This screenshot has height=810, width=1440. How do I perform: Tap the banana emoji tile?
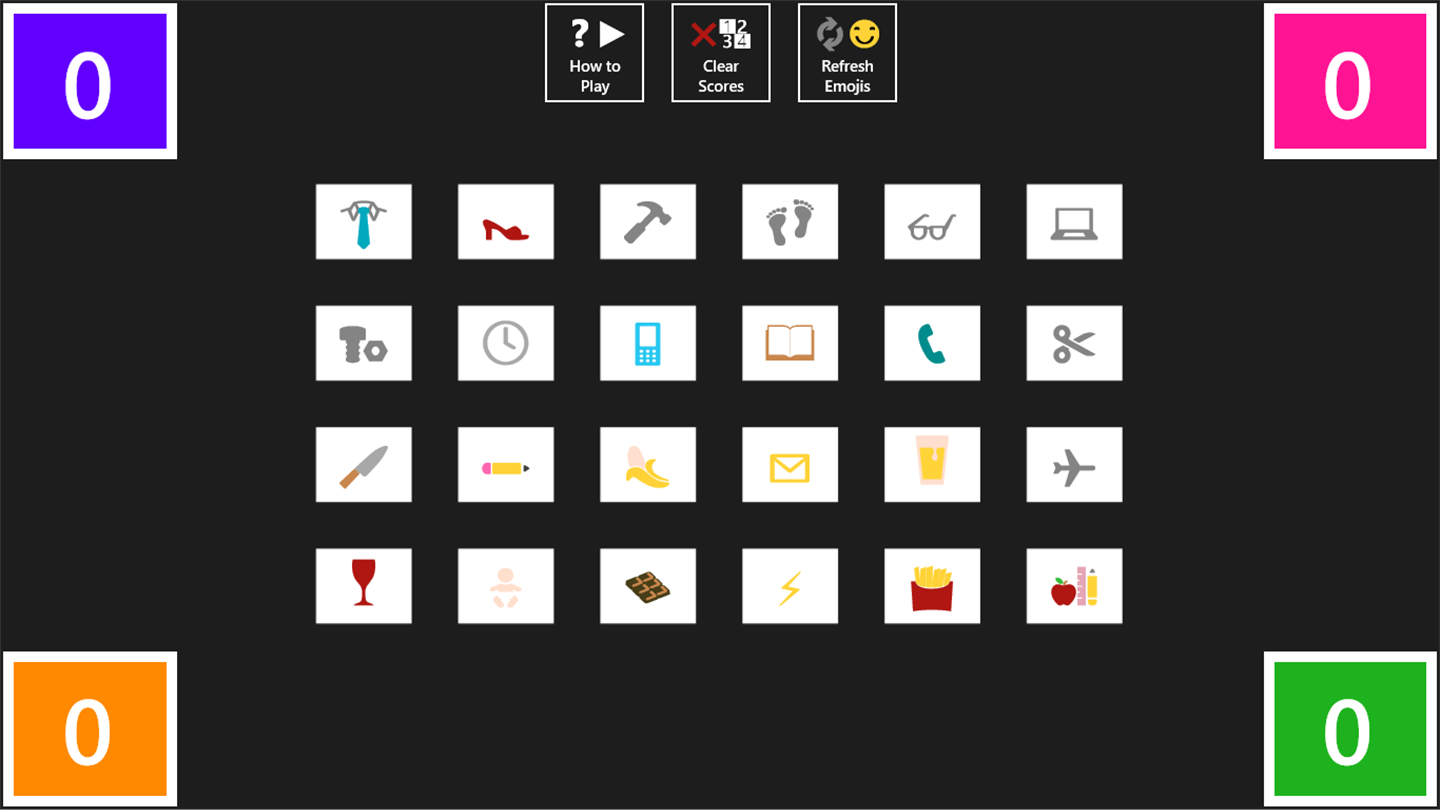point(647,465)
